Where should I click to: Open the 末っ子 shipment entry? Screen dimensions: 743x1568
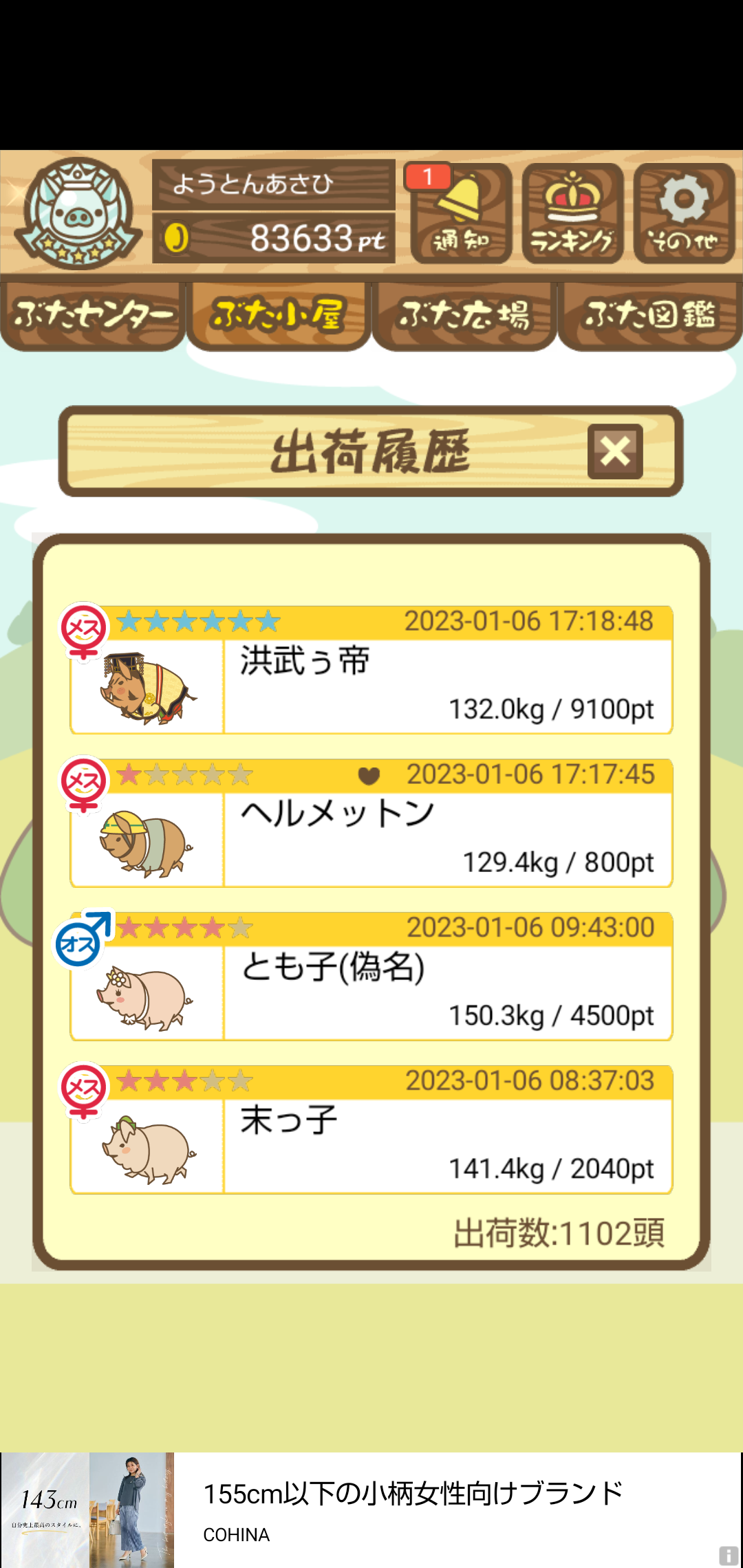pos(371,1131)
